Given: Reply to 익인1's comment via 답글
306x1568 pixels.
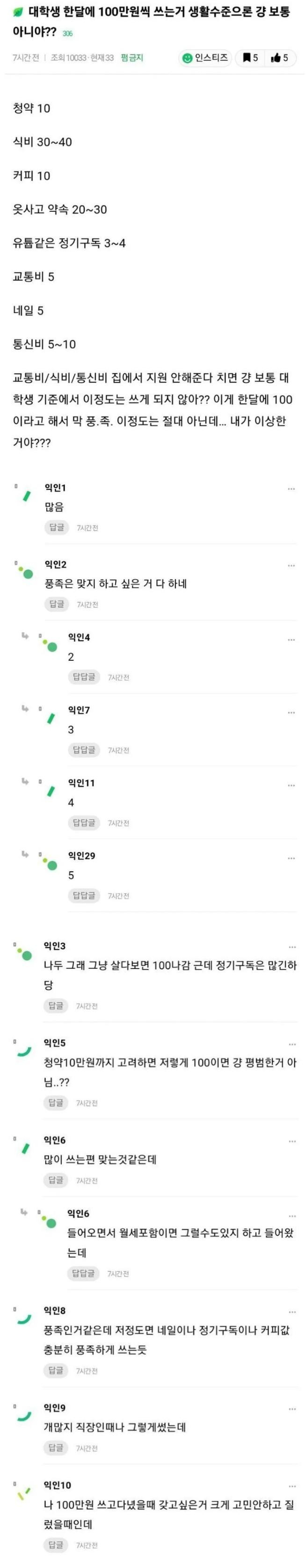Looking at the screenshot, I should pyautogui.click(x=57, y=527).
